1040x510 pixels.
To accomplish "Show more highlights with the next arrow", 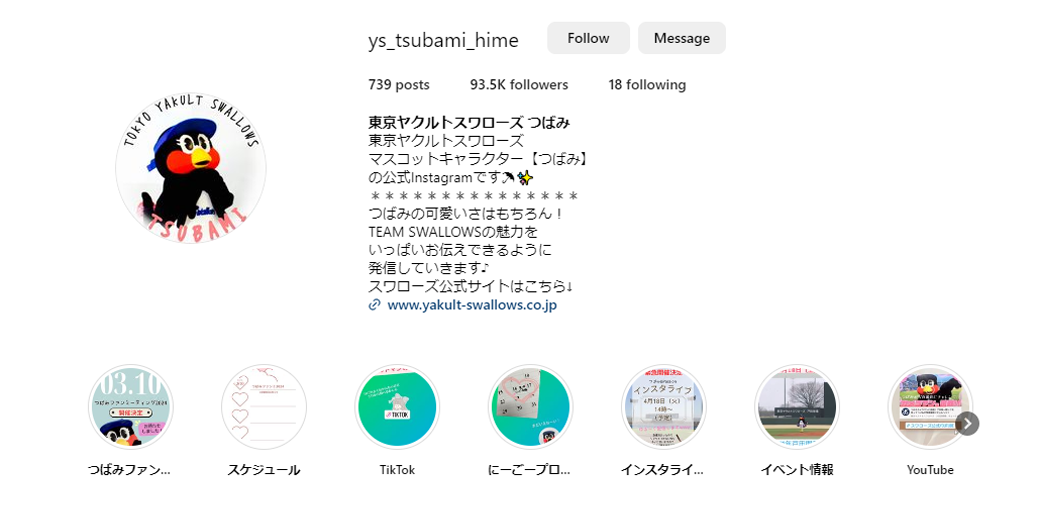I will [x=967, y=424].
